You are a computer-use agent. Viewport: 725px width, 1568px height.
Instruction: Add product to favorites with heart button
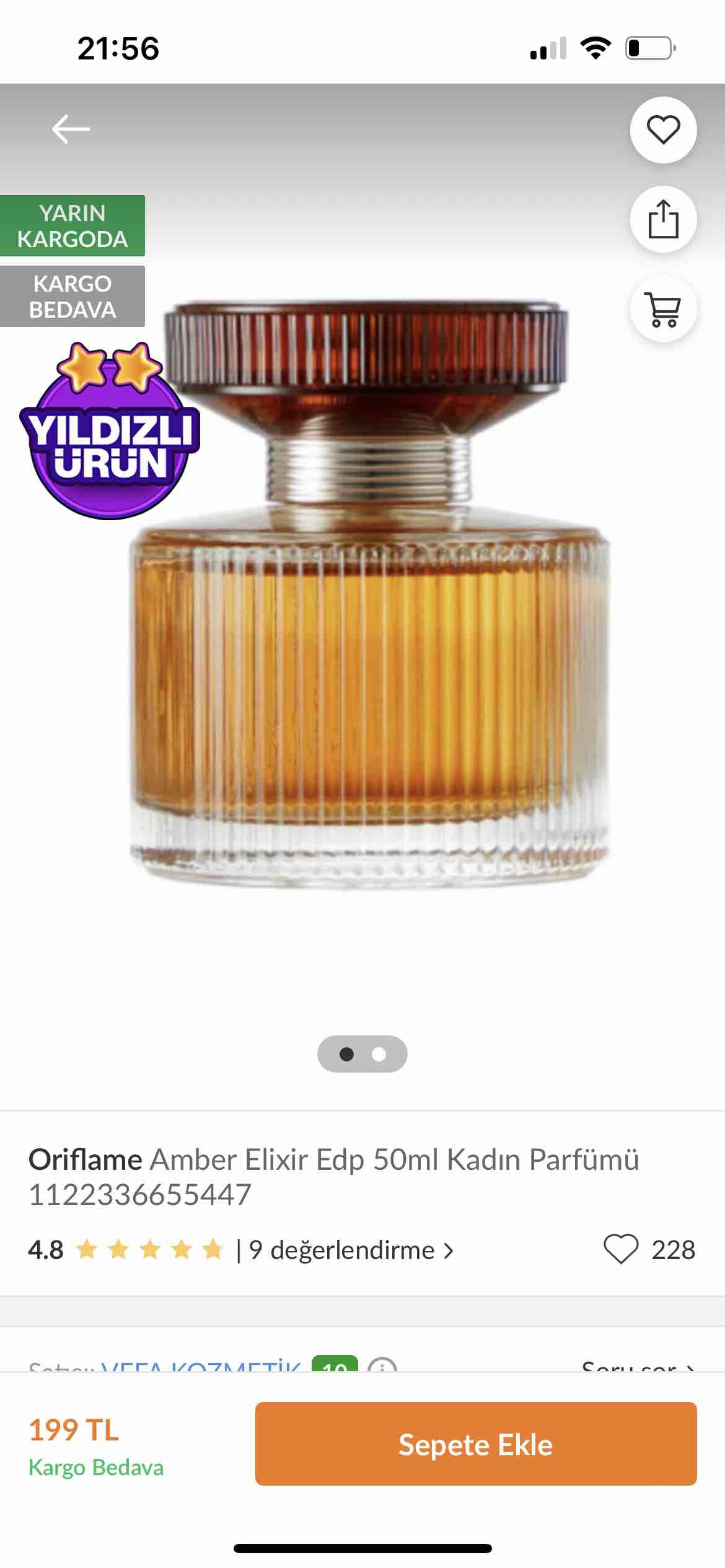663,129
